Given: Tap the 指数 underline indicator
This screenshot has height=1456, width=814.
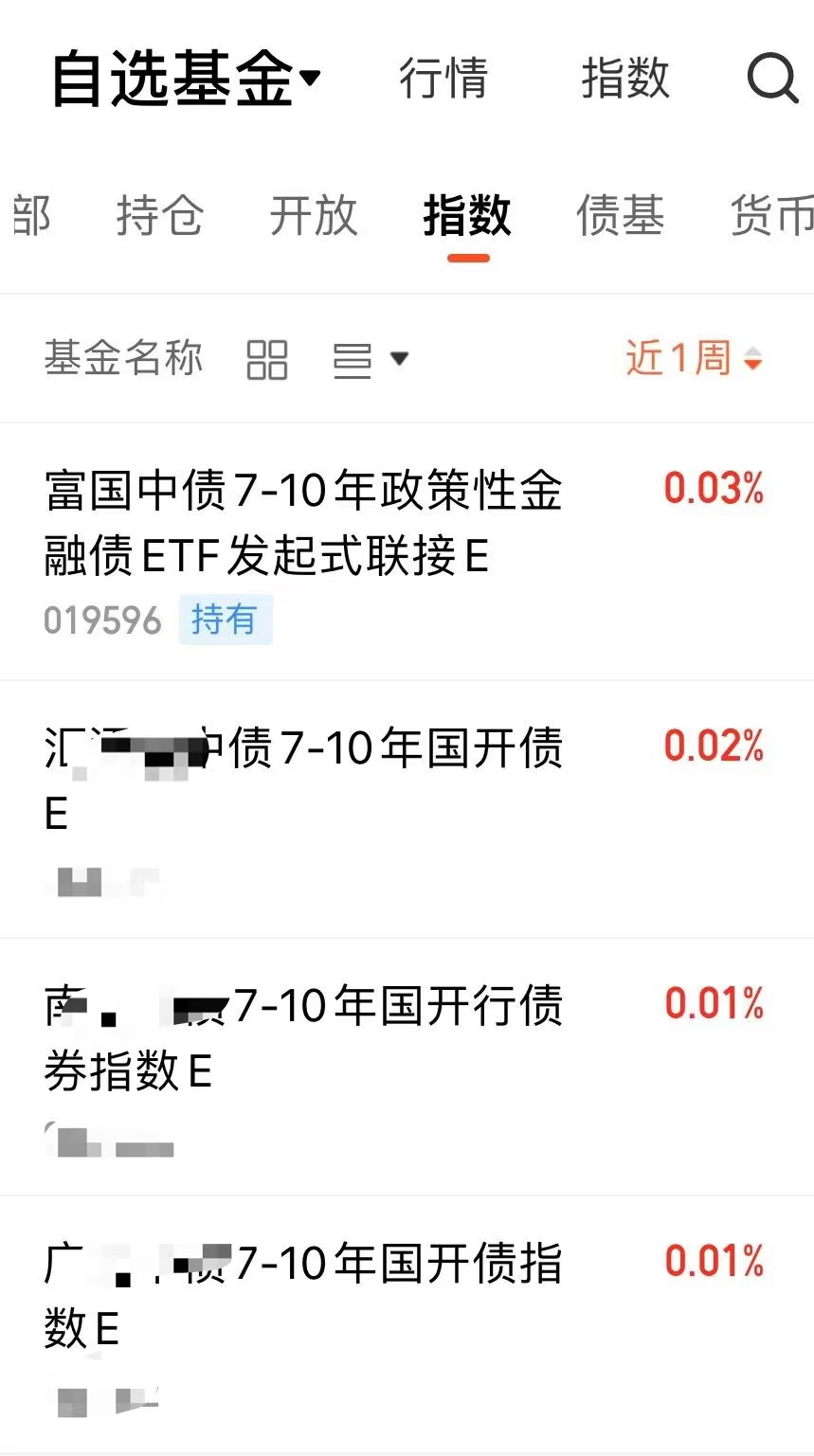Looking at the screenshot, I should [468, 256].
